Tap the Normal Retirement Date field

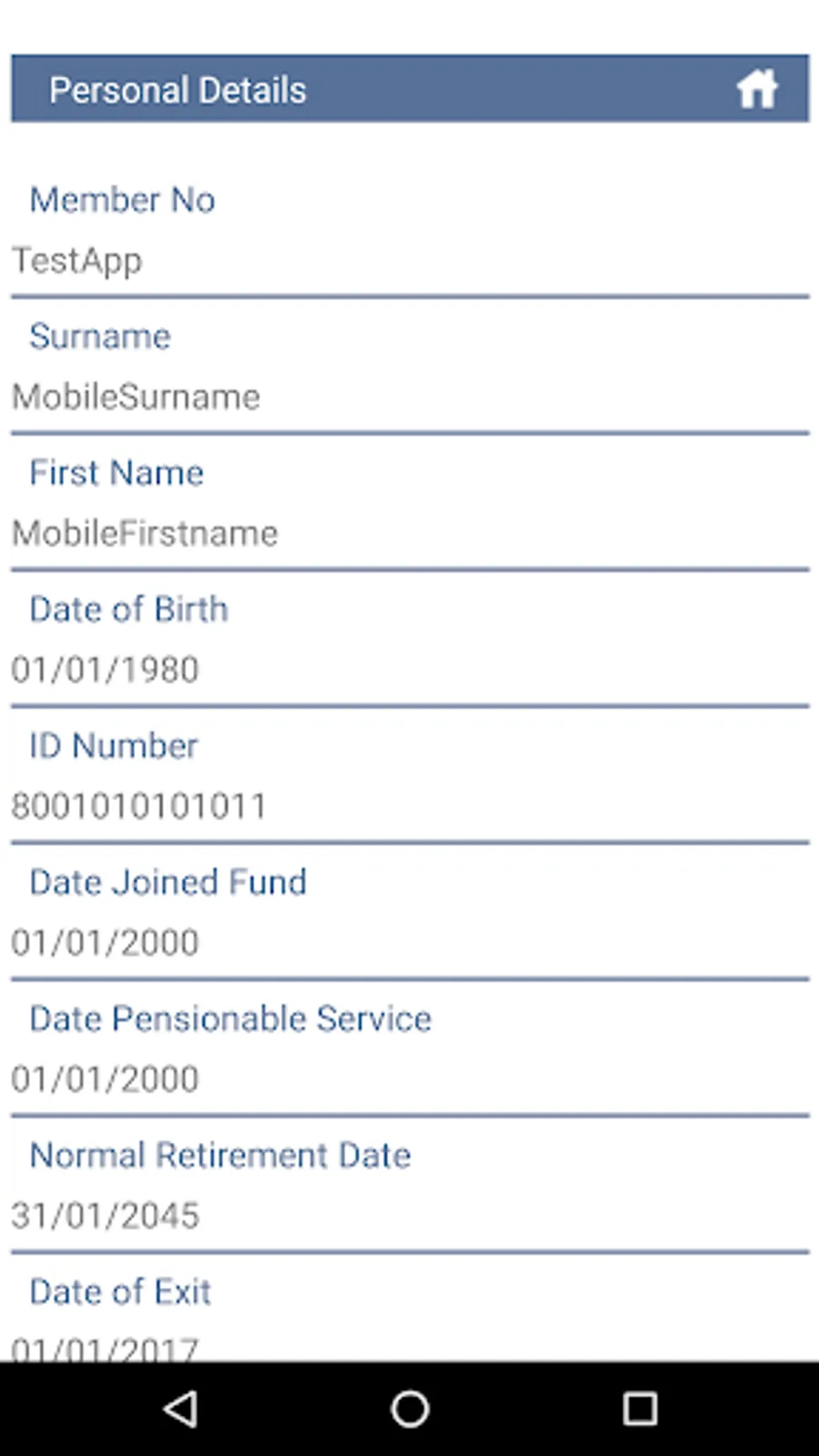click(x=409, y=1216)
